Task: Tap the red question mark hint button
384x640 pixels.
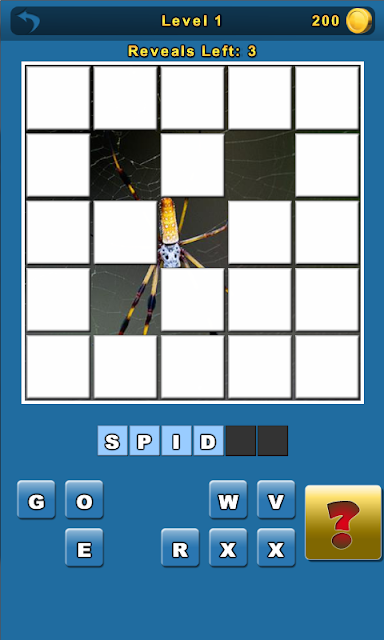Action: point(343,522)
